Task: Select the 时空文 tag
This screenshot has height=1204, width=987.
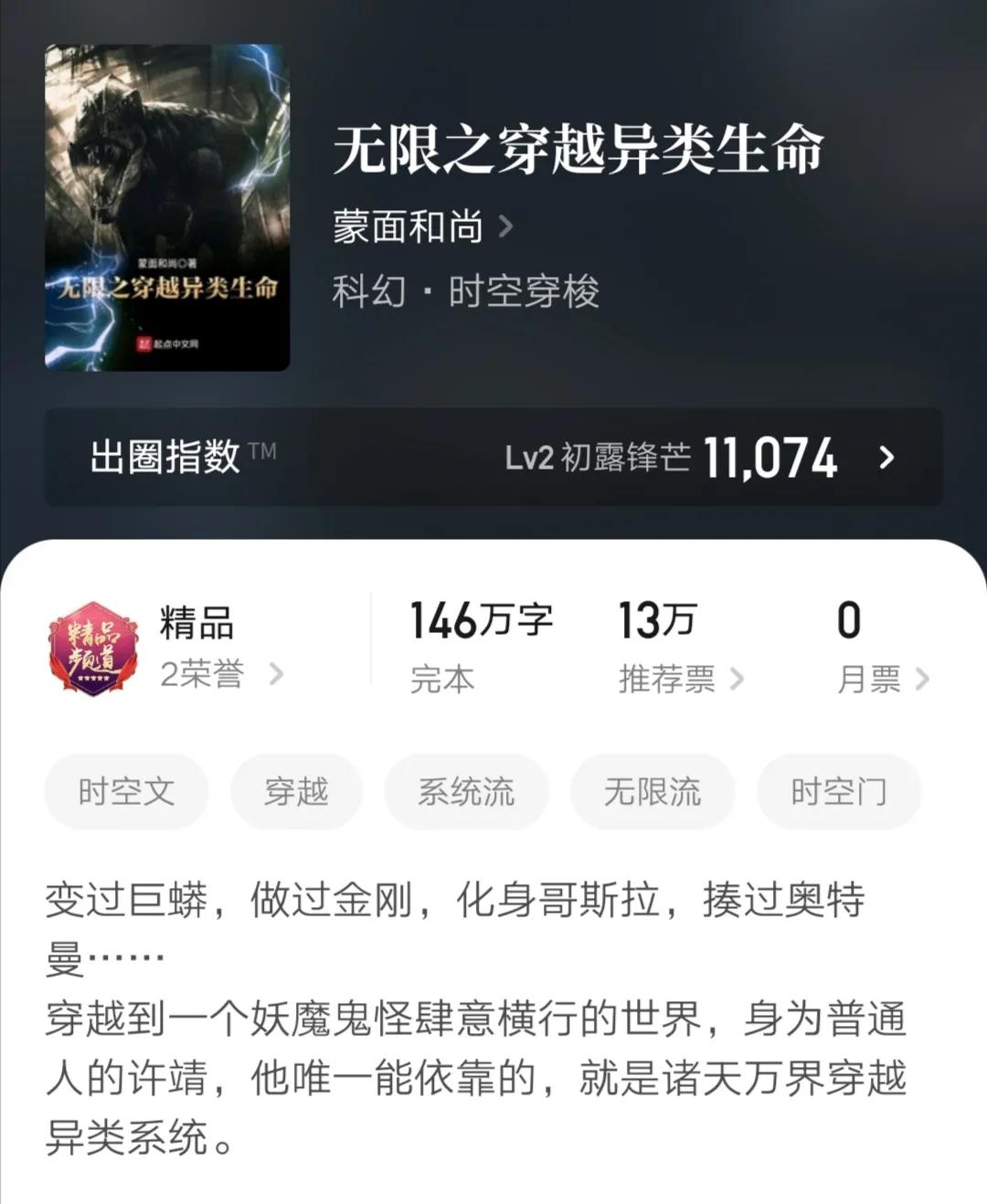Action: pos(126,792)
